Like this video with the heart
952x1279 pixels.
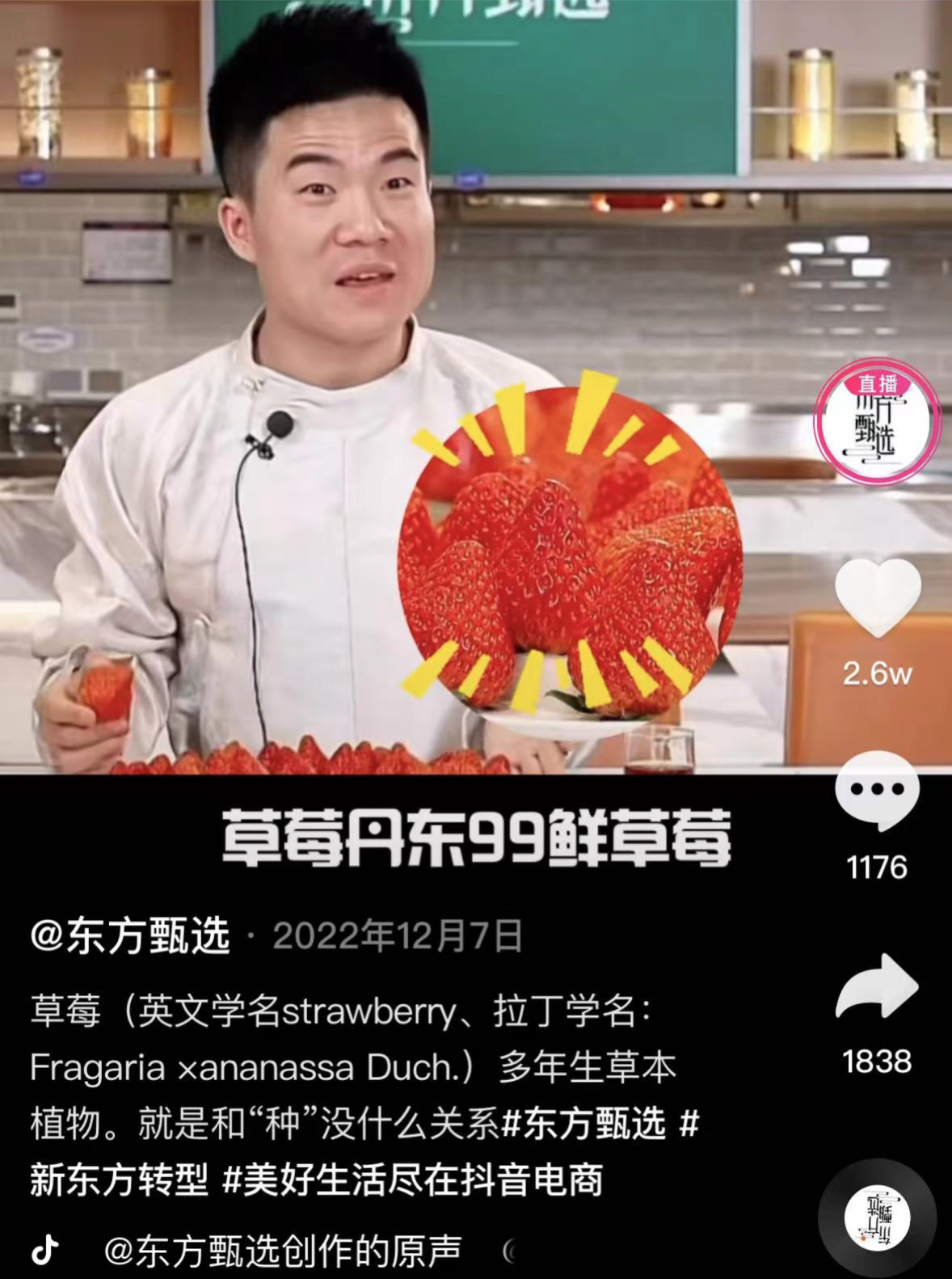point(878,597)
